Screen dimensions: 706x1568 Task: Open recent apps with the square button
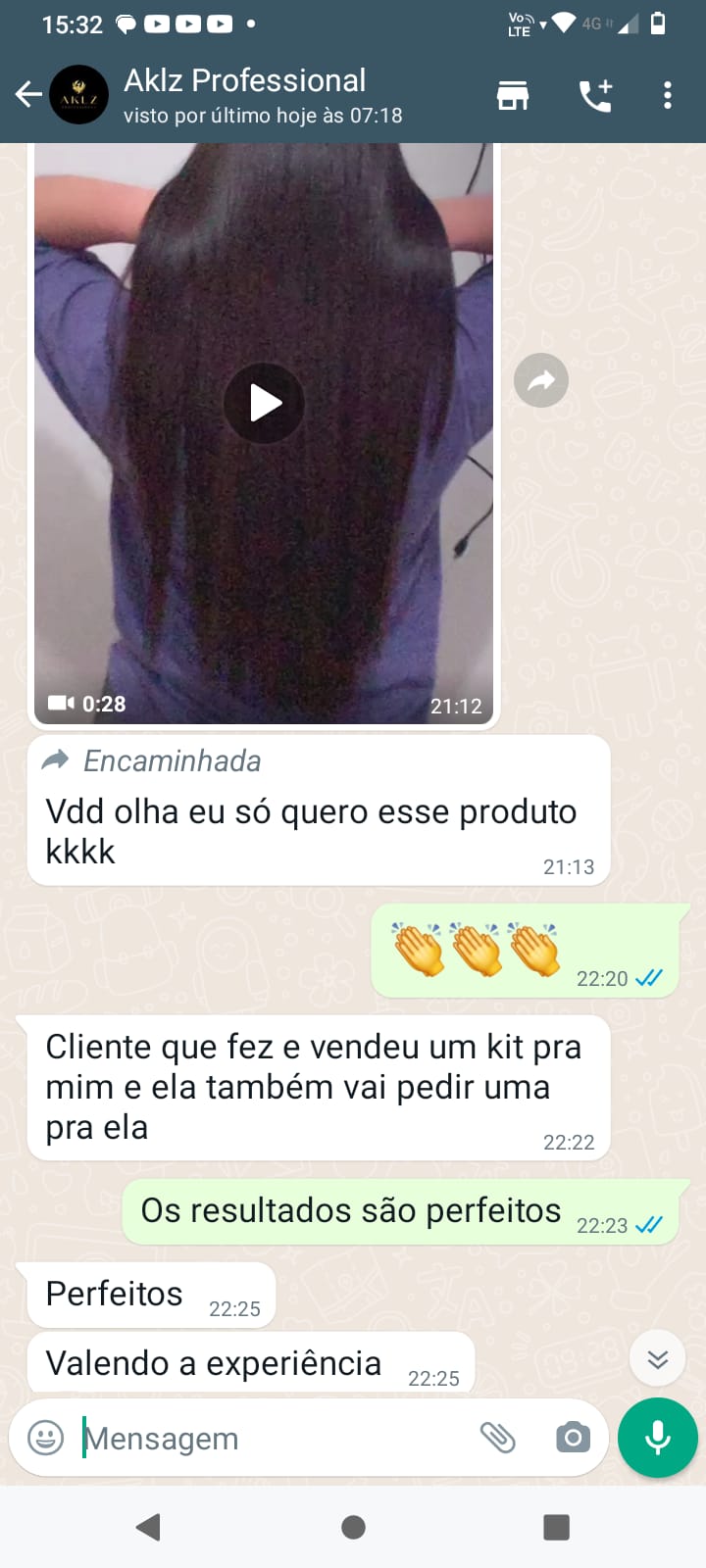[x=558, y=1526]
